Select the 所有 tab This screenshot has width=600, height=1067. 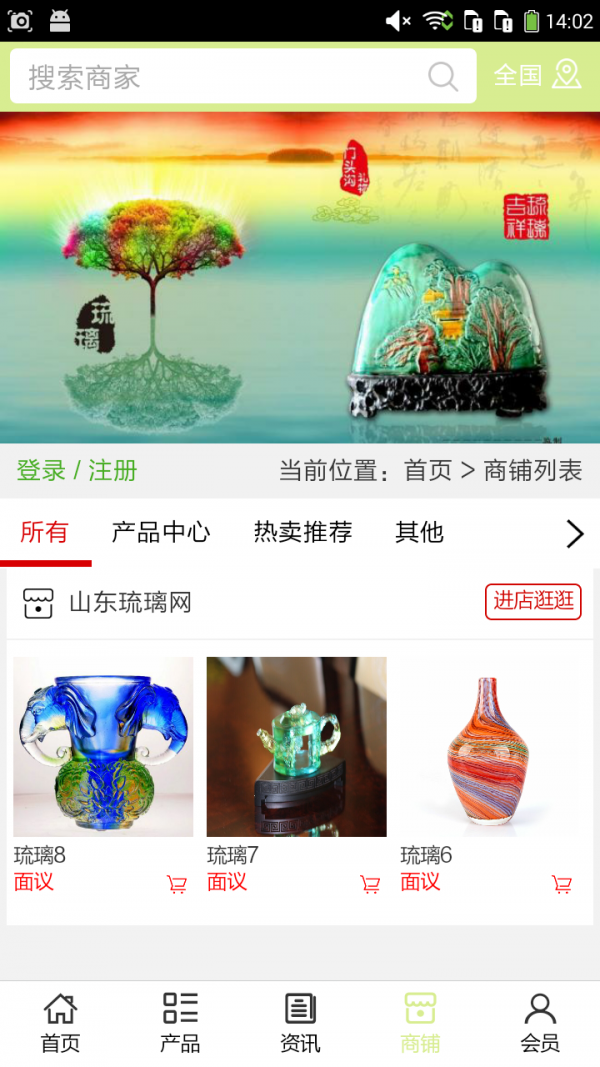[x=45, y=532]
